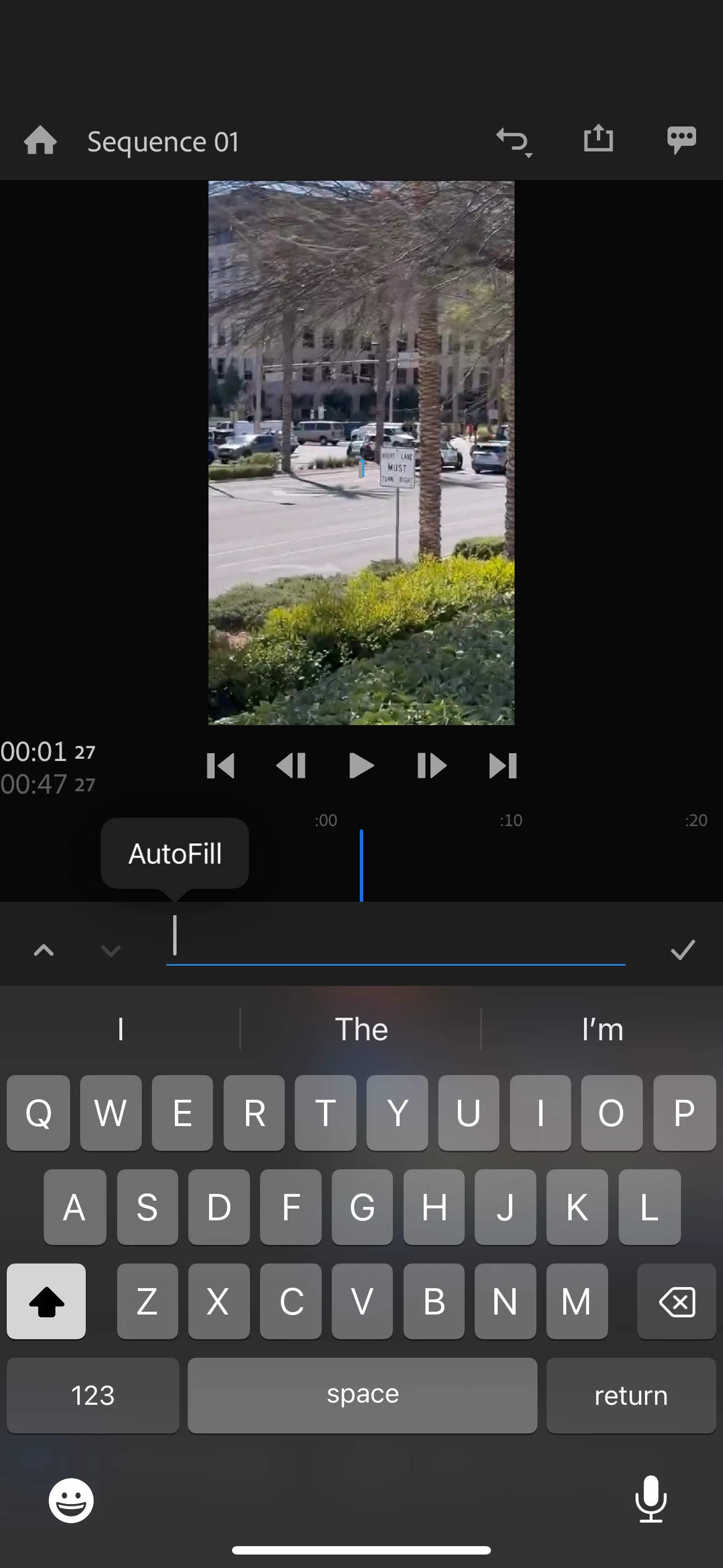The height and width of the screenshot is (1568, 723).
Task: Play the sequence
Action: [x=361, y=765]
